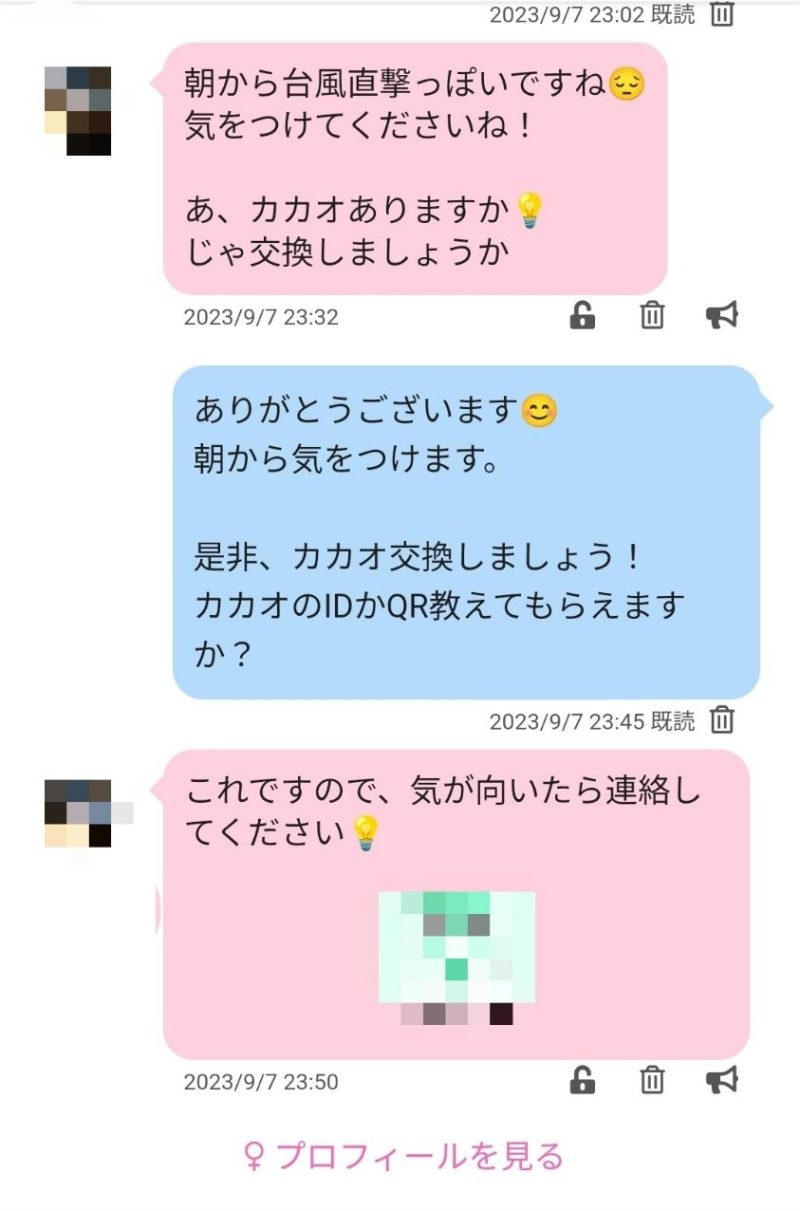
Task: Tap the 既読 read receipt next to 23:45
Action: click(x=676, y=721)
